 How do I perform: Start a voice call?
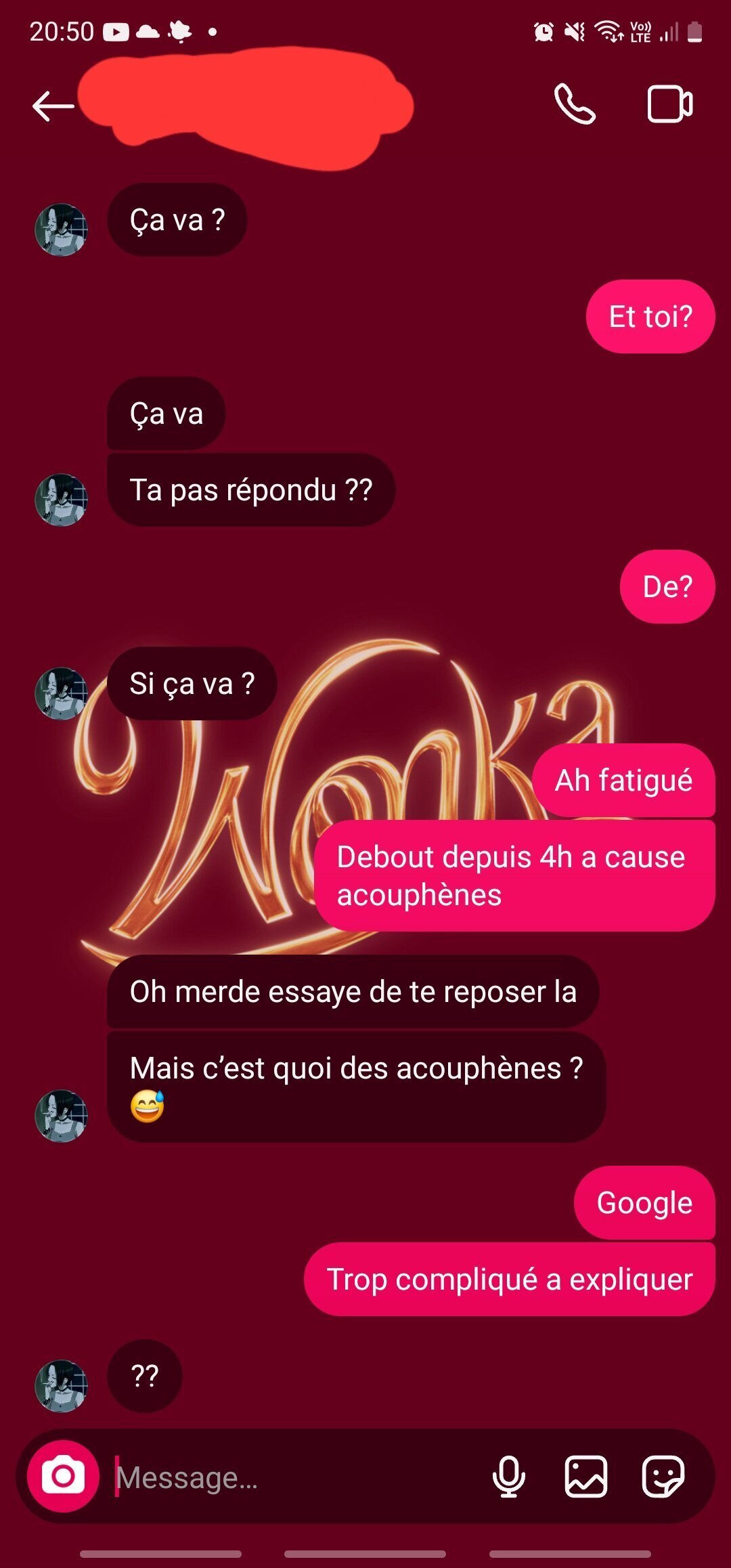tap(575, 104)
